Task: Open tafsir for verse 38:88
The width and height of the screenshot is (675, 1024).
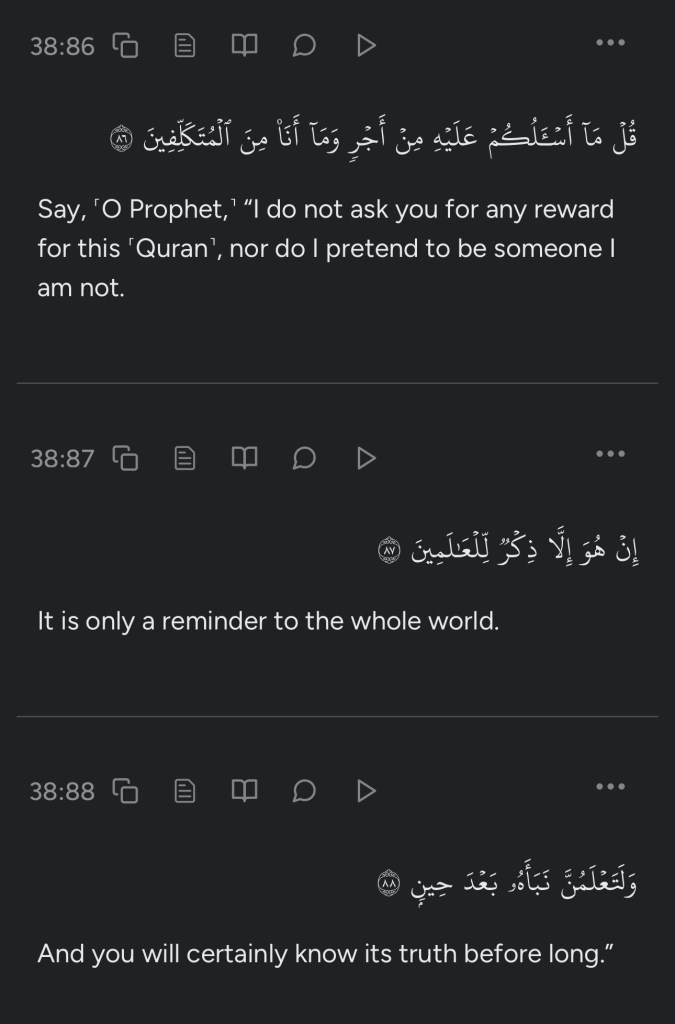Action: (x=185, y=791)
